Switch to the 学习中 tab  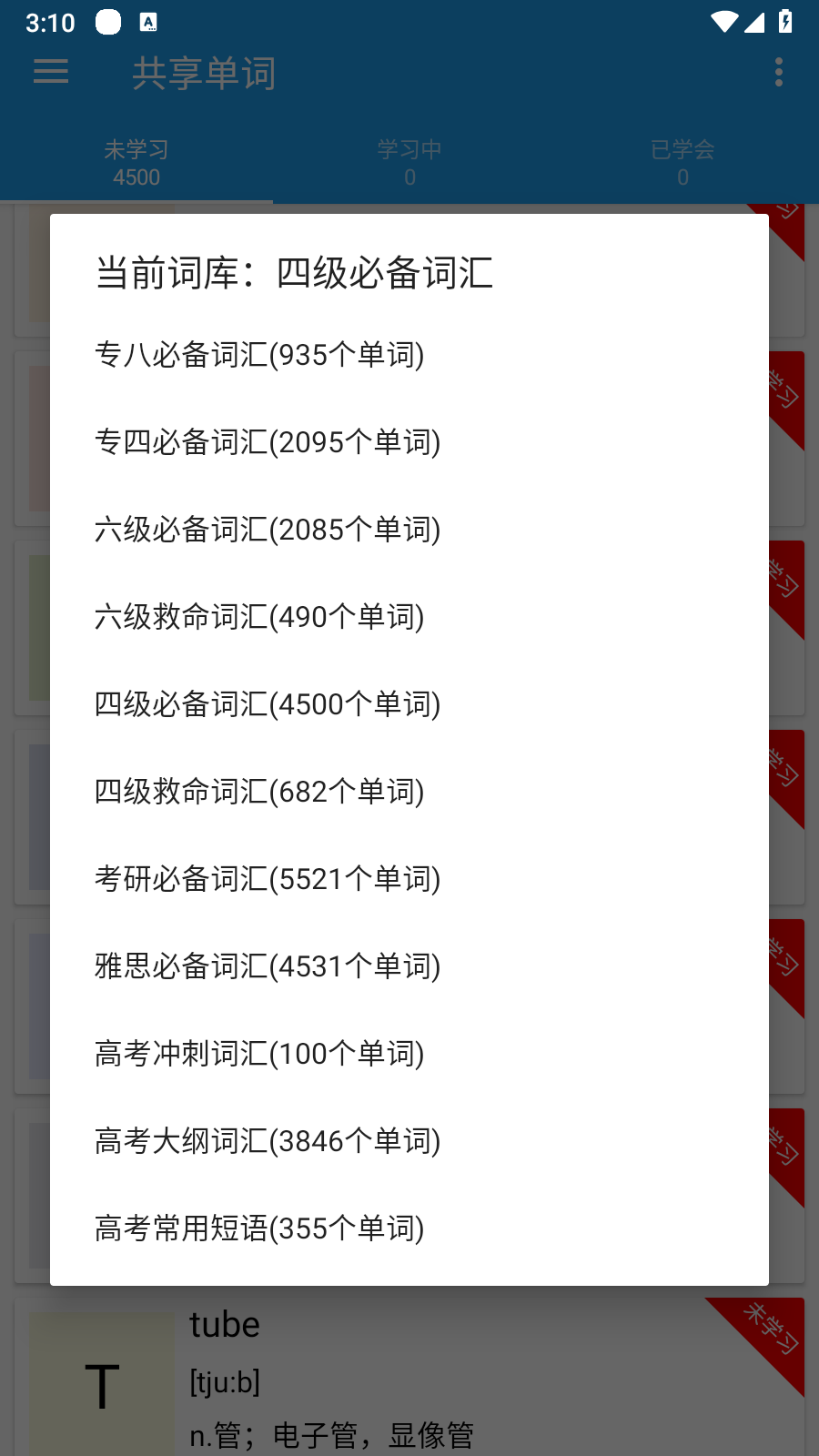[x=409, y=162]
